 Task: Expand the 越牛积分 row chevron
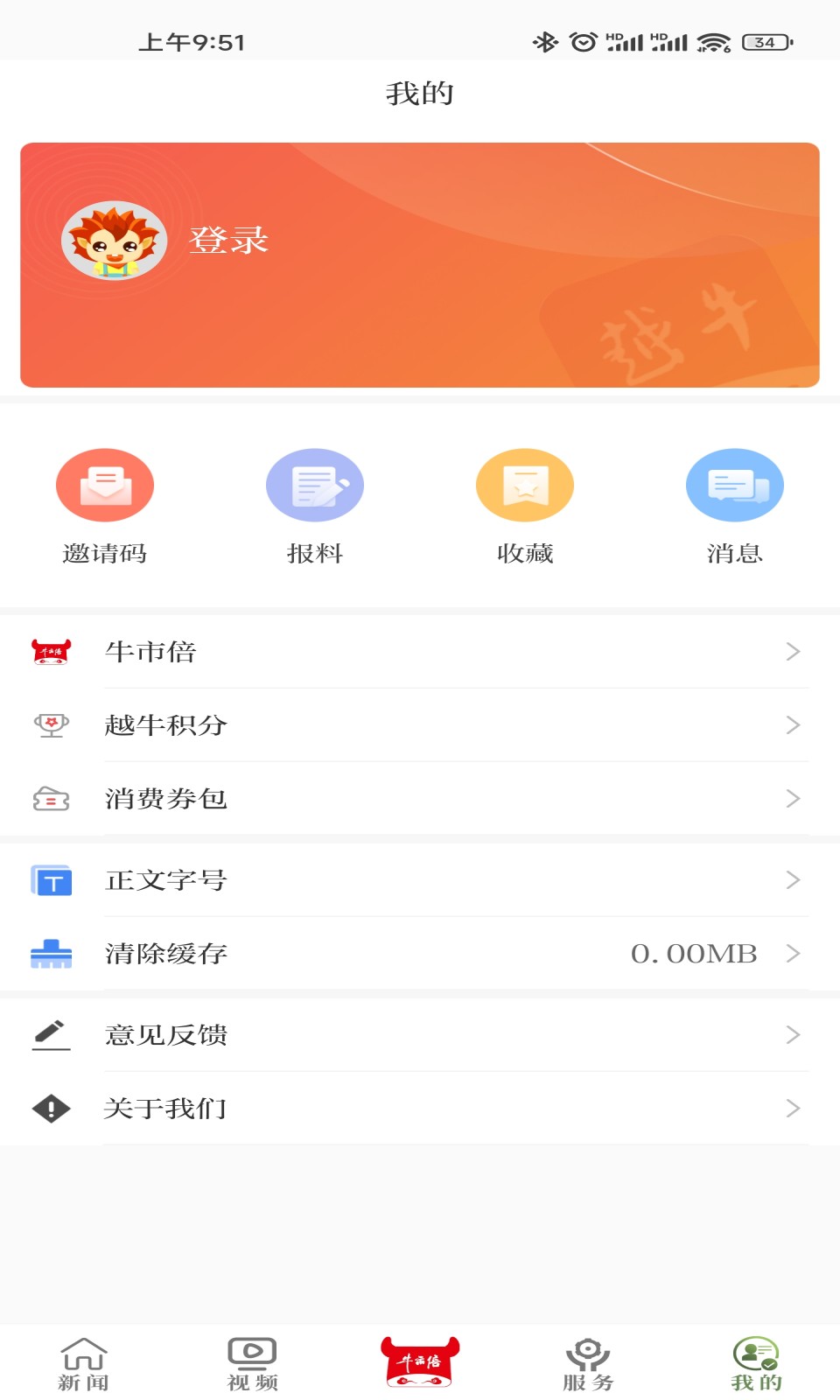pyautogui.click(x=794, y=724)
